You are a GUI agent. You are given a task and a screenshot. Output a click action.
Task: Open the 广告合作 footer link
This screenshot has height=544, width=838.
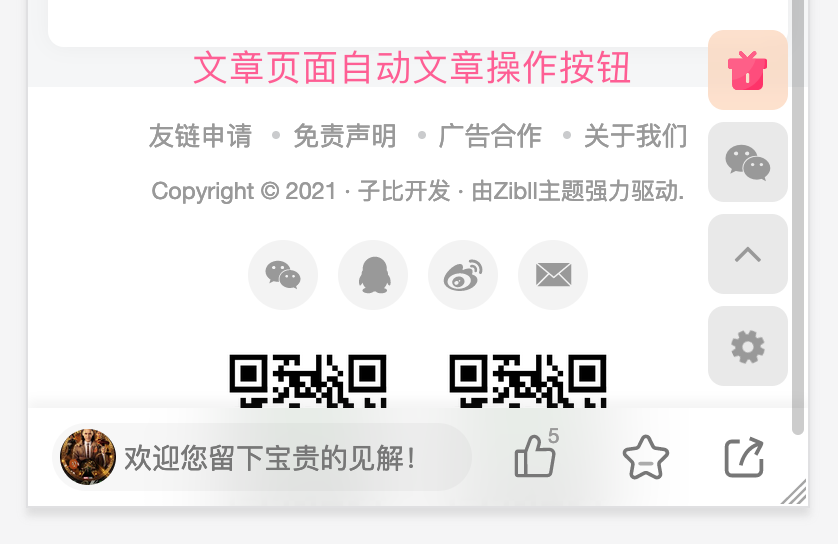click(490, 136)
